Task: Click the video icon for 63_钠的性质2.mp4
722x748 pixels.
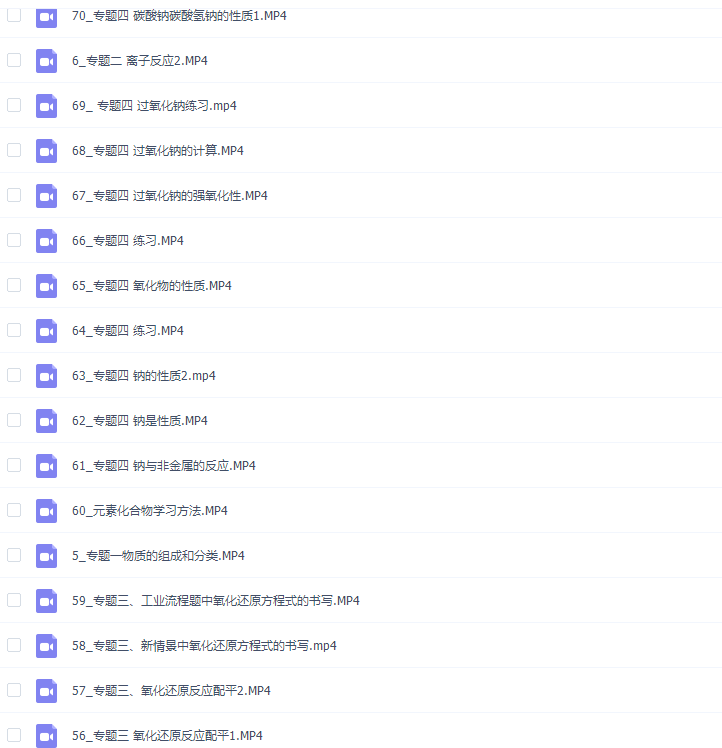Action: pos(46,375)
